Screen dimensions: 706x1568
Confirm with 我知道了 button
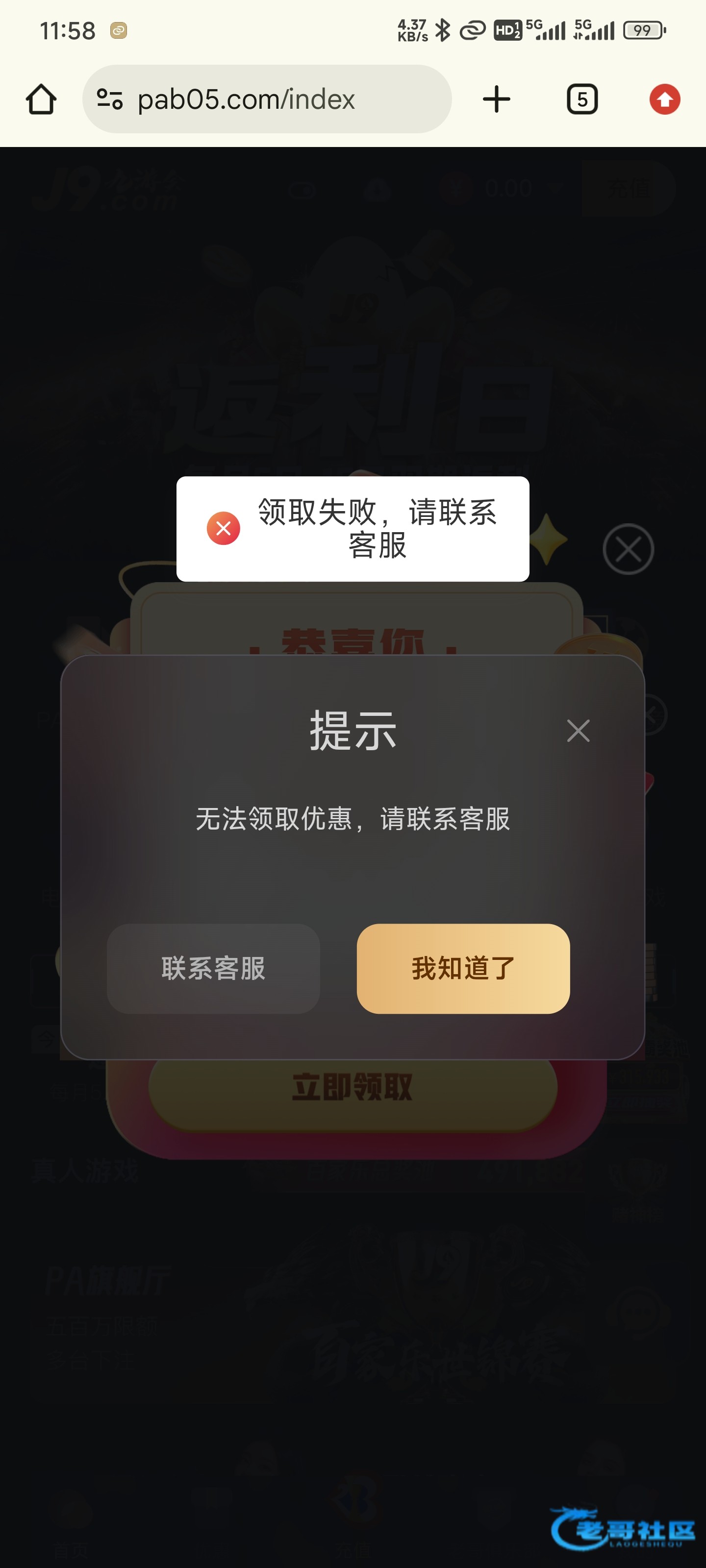pos(463,968)
